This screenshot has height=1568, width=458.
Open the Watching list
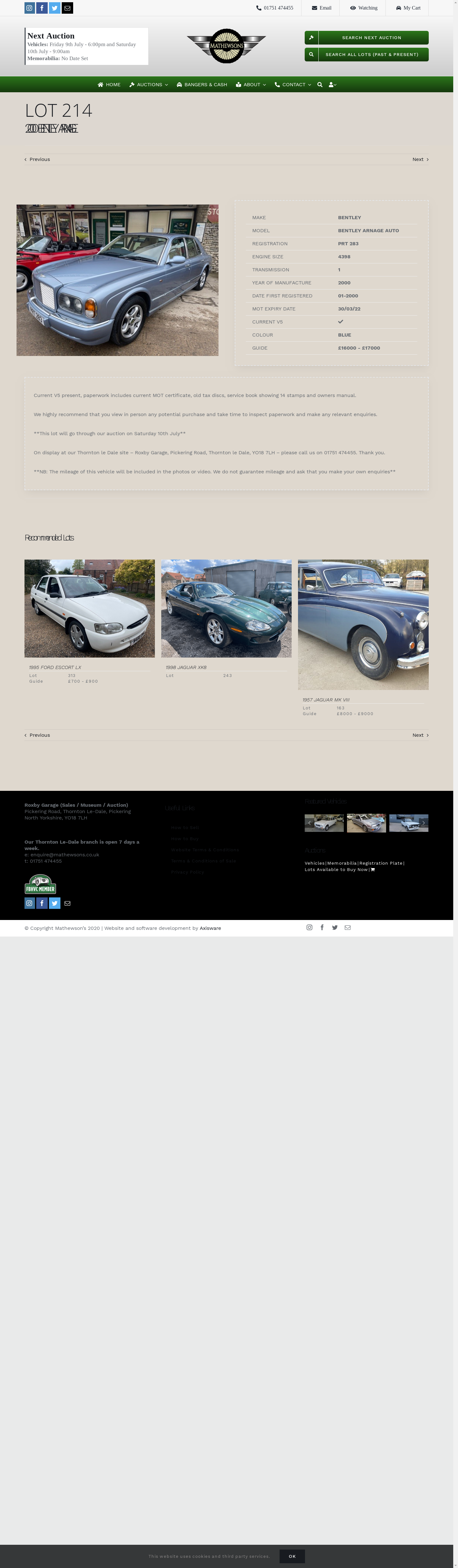point(364,8)
